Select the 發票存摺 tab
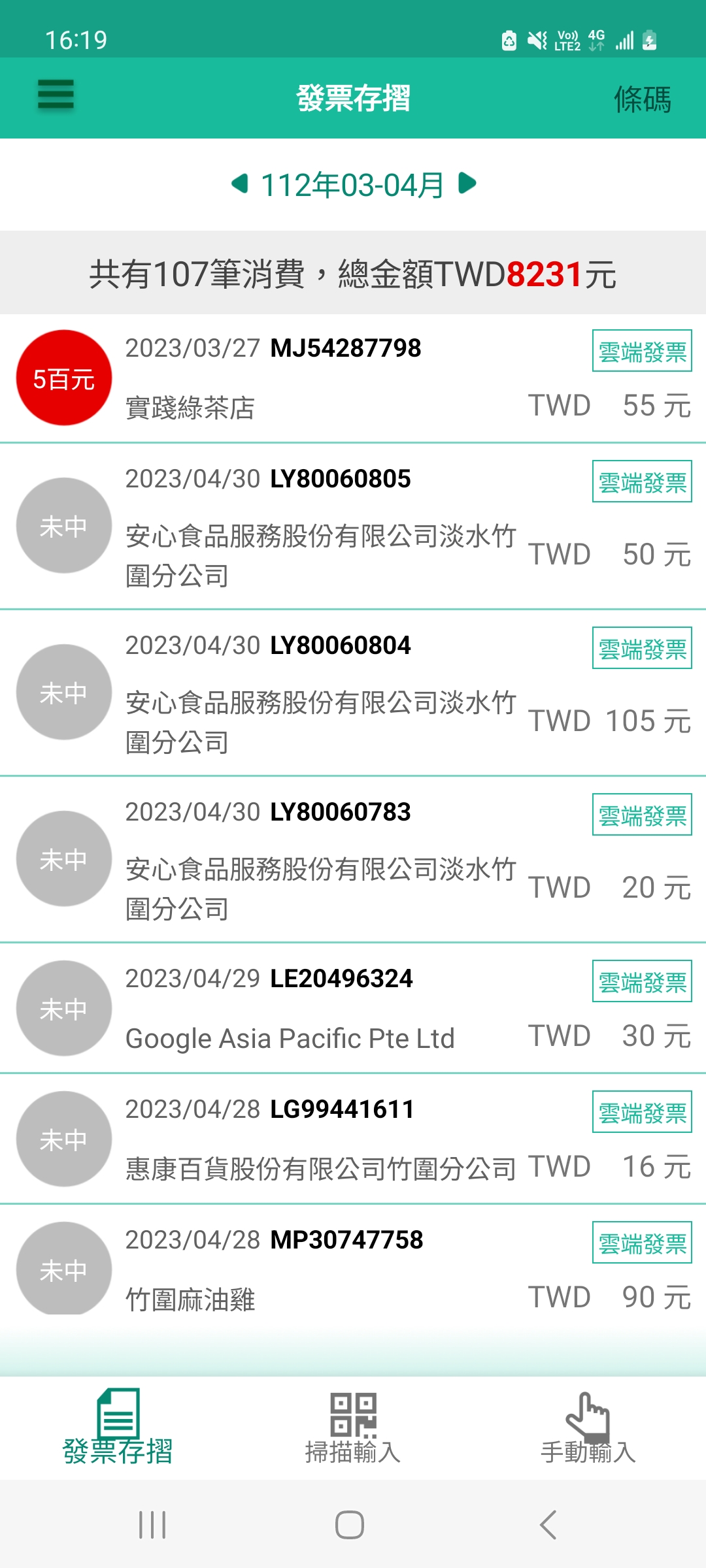This screenshot has height=1568, width=706. [x=118, y=1428]
